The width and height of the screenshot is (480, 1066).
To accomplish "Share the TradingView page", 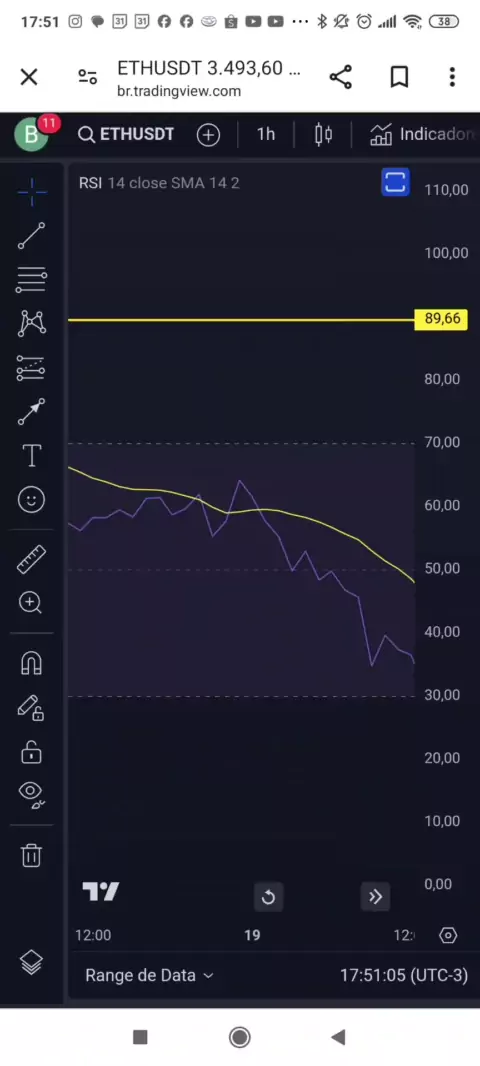I will (341, 77).
